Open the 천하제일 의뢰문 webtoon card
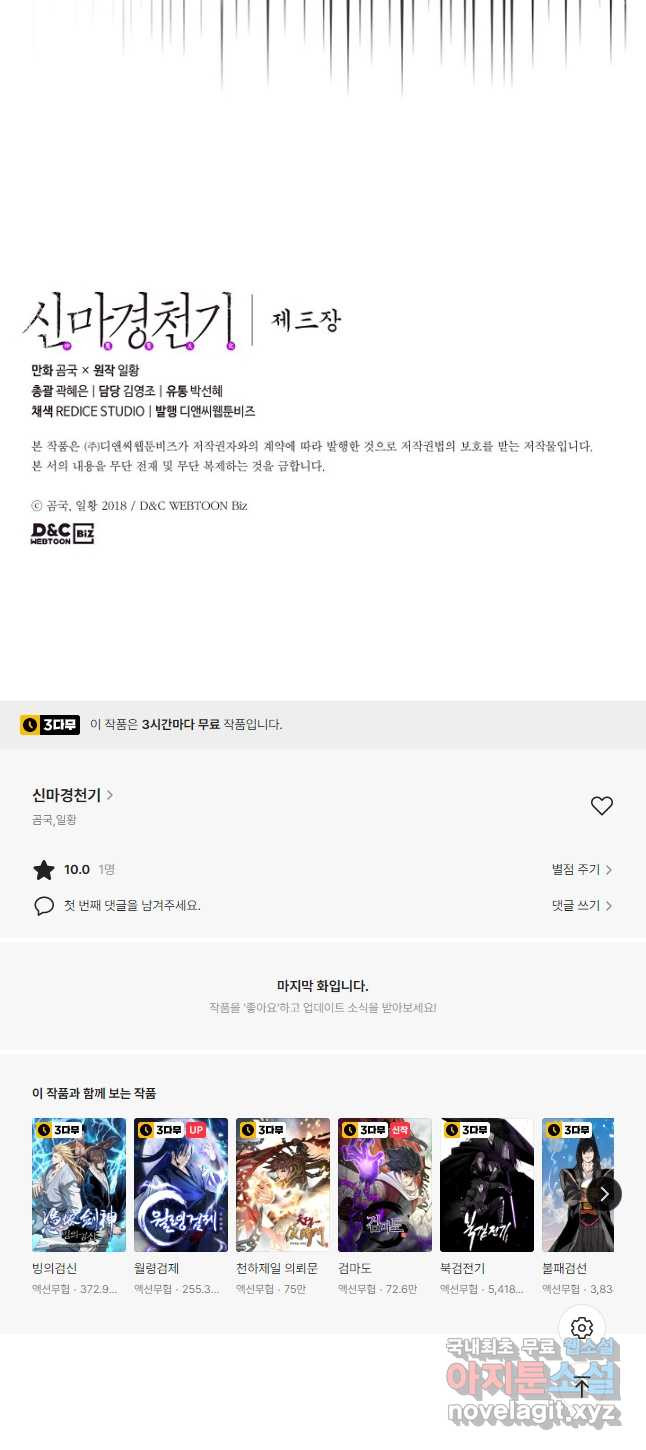This screenshot has height=1450, width=646. coord(283,1185)
